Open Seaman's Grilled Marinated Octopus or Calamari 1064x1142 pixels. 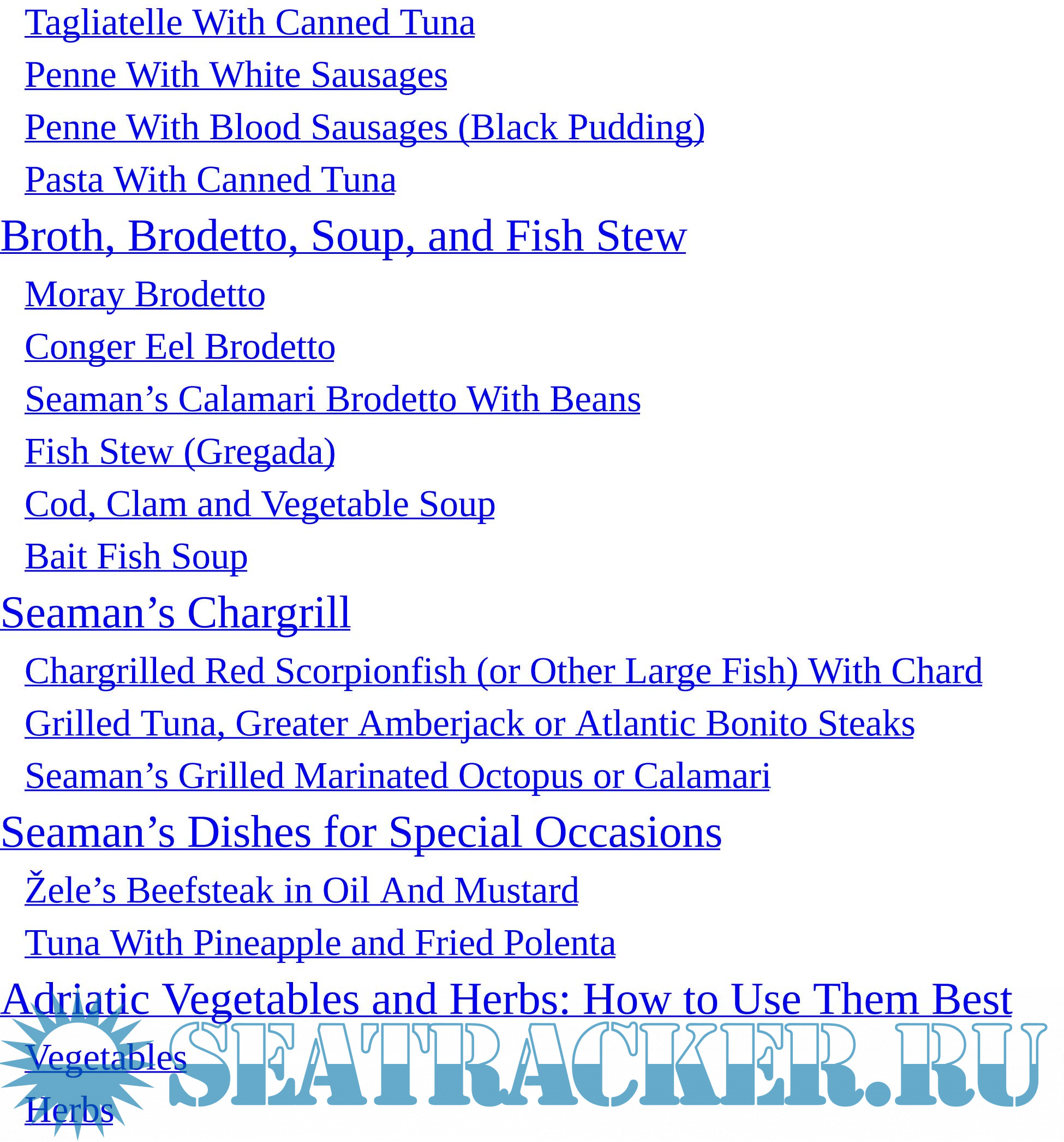click(x=397, y=776)
